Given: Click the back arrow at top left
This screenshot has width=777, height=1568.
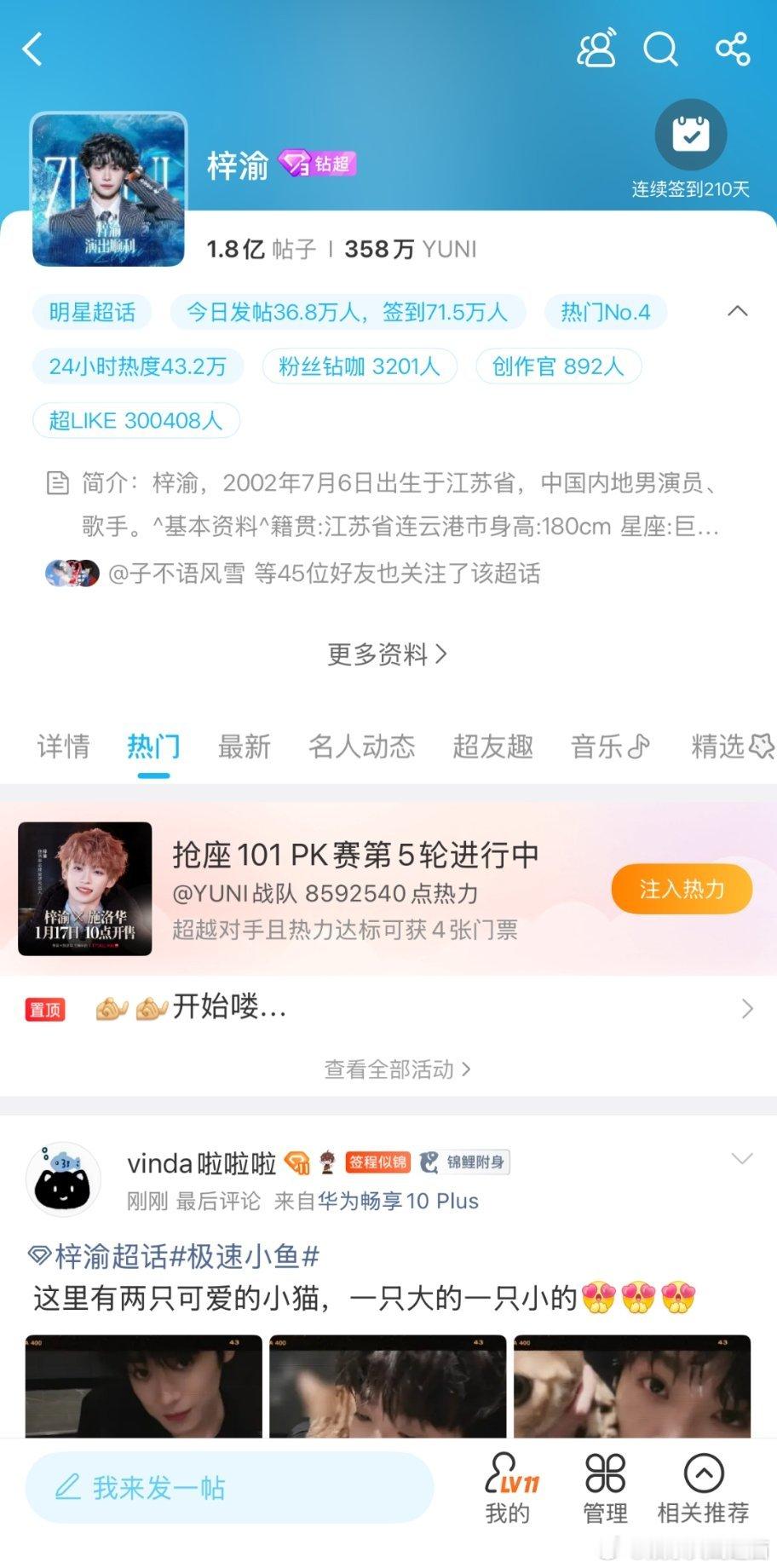Looking at the screenshot, I should tap(33, 49).
